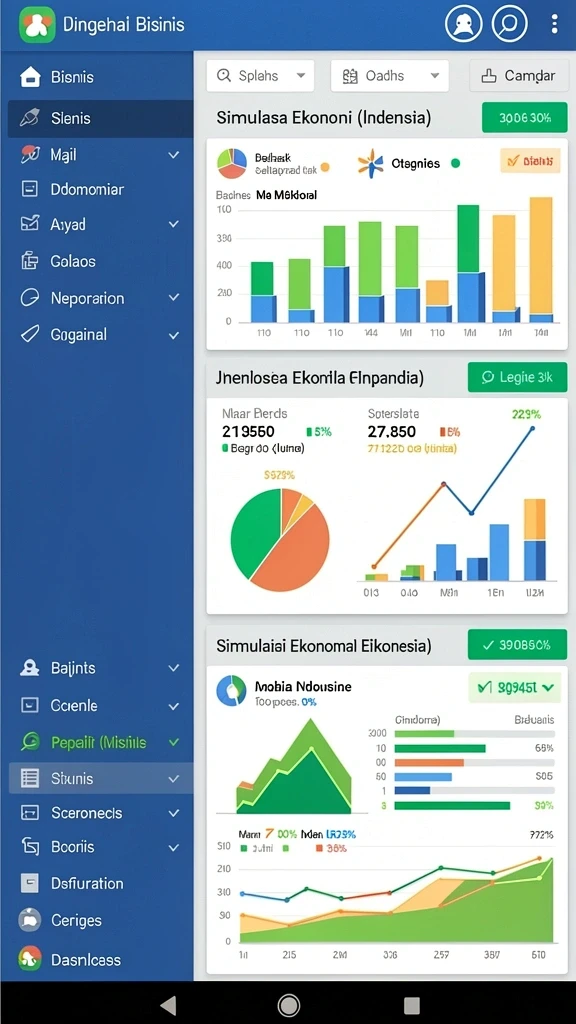The width and height of the screenshot is (576, 1024).
Task: Open the 809451 dropdown in the third card
Action: coord(515,687)
